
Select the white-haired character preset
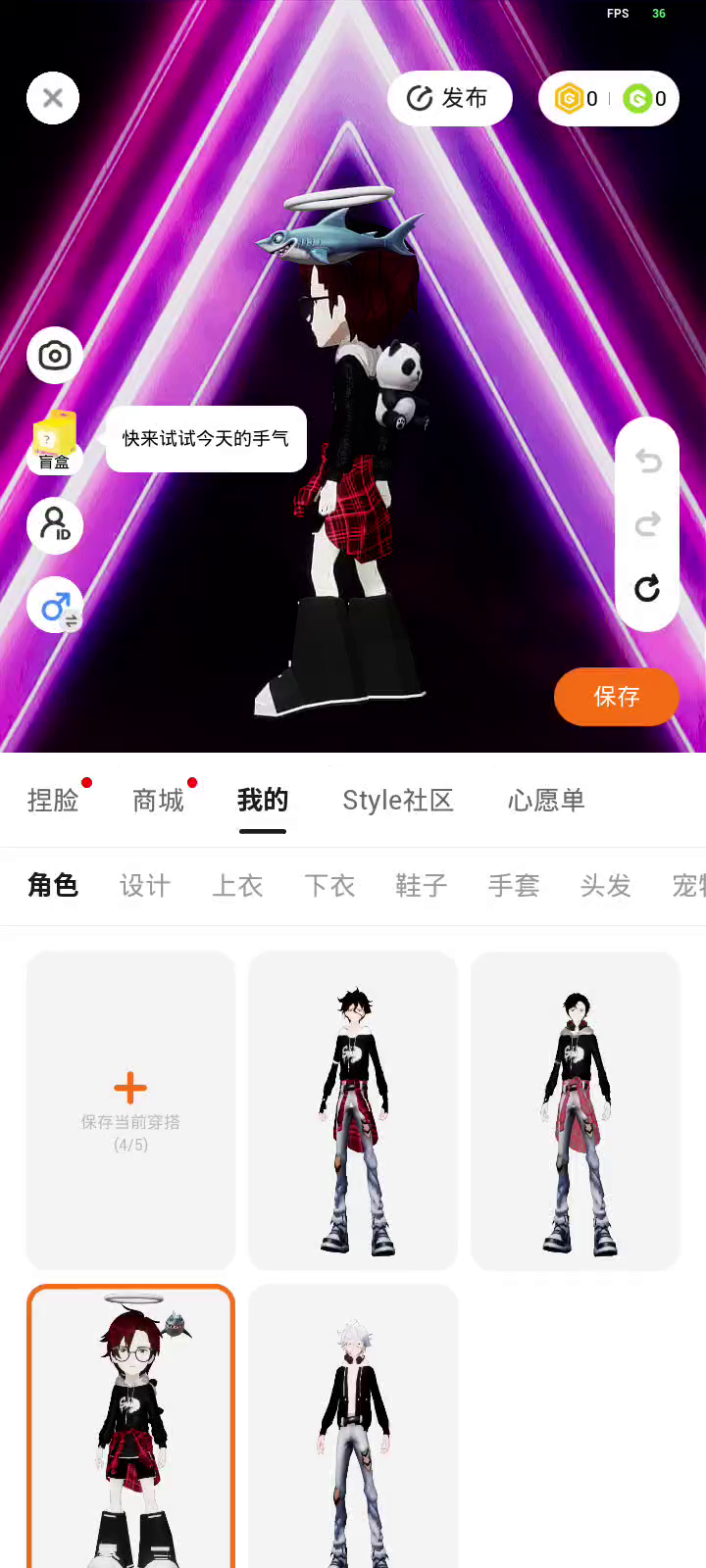353,1426
